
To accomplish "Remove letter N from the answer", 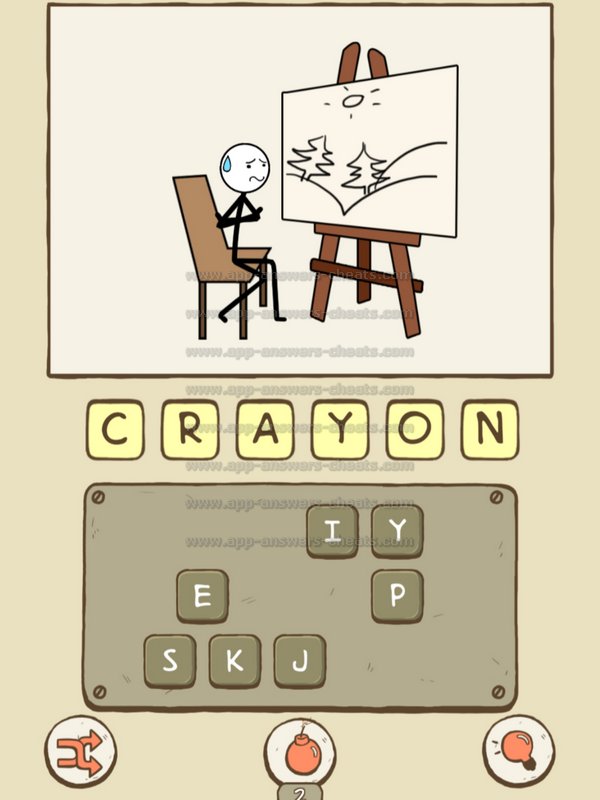I will (489, 430).
